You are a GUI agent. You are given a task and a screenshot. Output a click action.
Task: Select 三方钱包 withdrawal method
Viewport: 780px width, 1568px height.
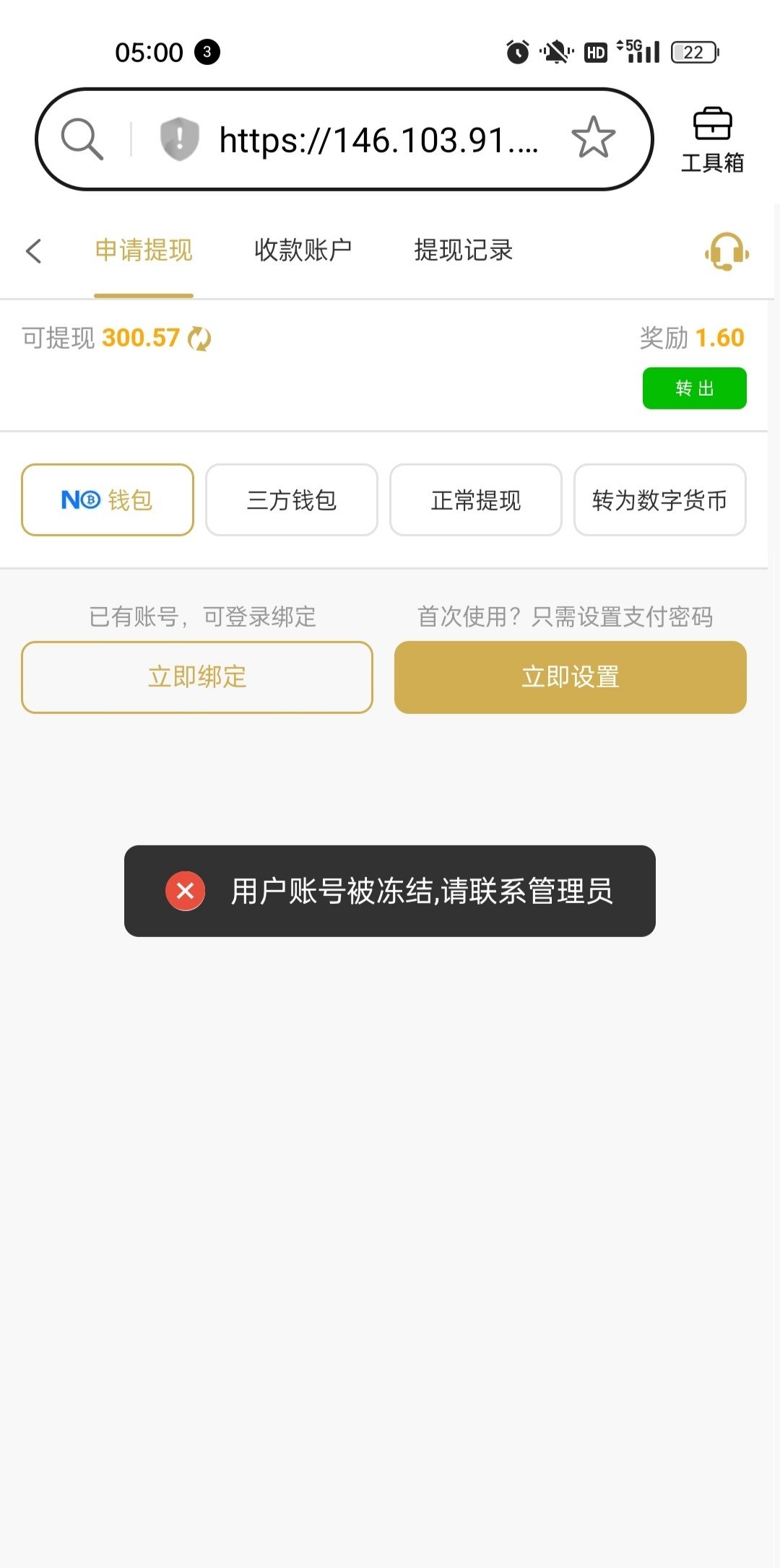292,500
